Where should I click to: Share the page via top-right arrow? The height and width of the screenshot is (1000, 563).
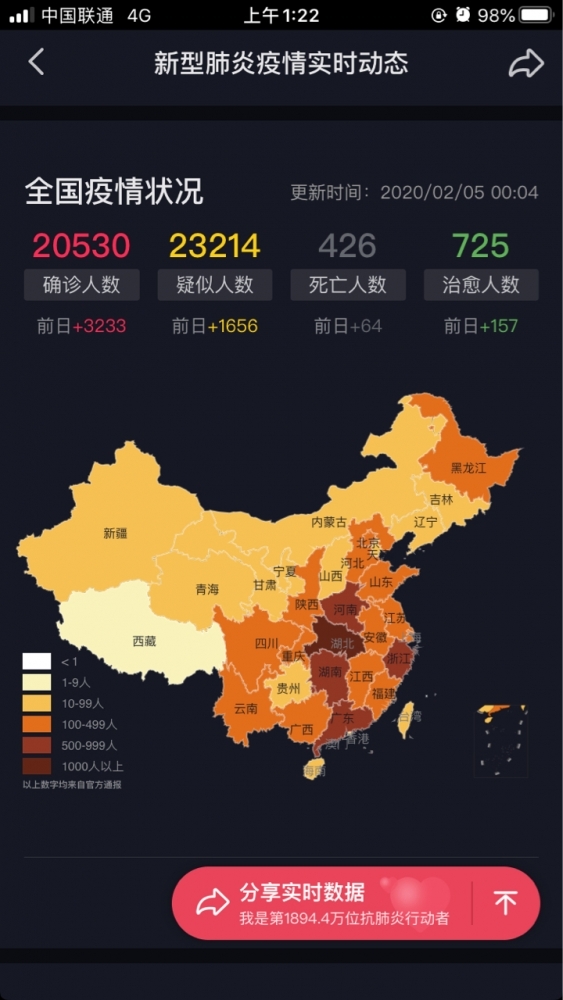[x=526, y=63]
